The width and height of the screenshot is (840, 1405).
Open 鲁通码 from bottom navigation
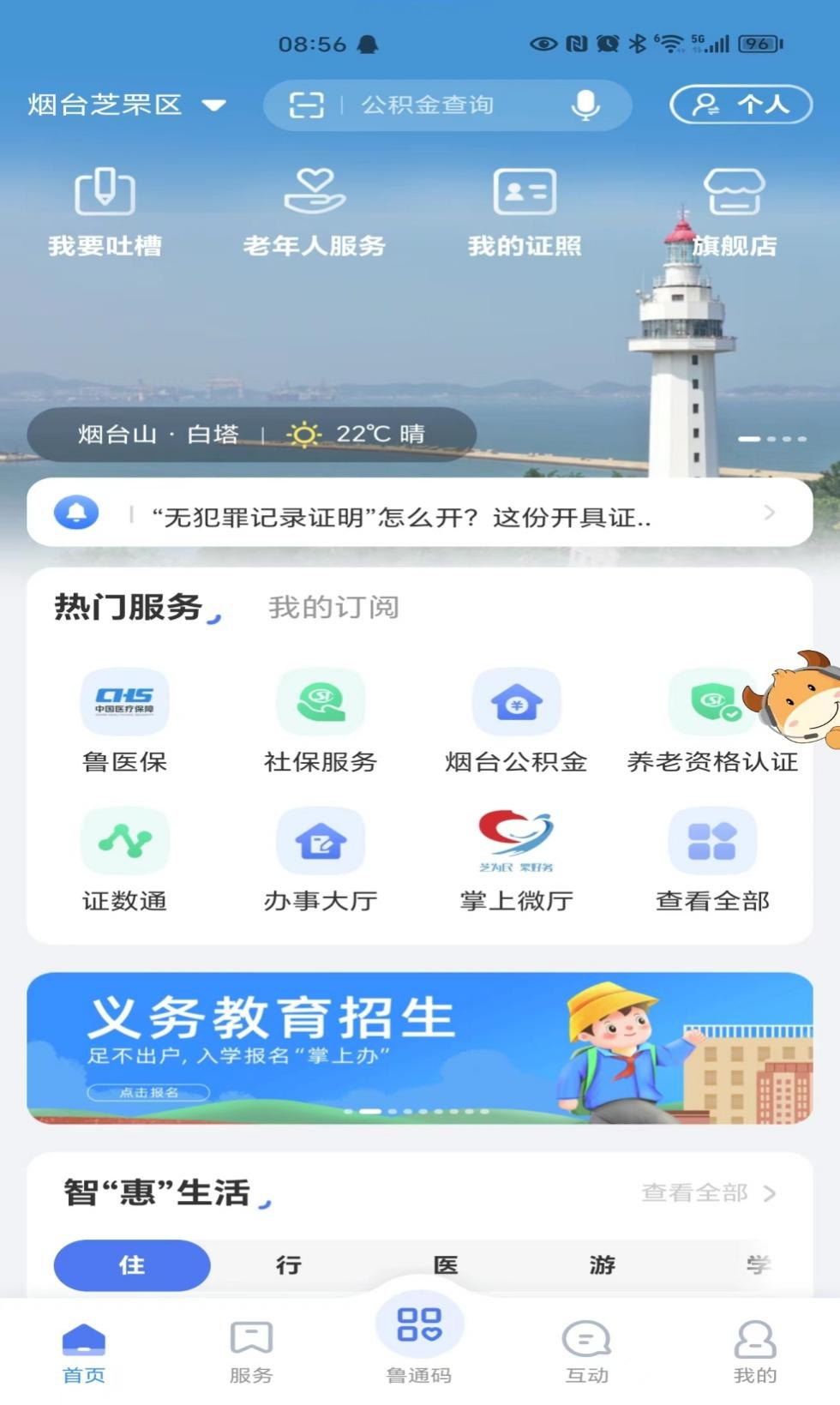point(419,1337)
